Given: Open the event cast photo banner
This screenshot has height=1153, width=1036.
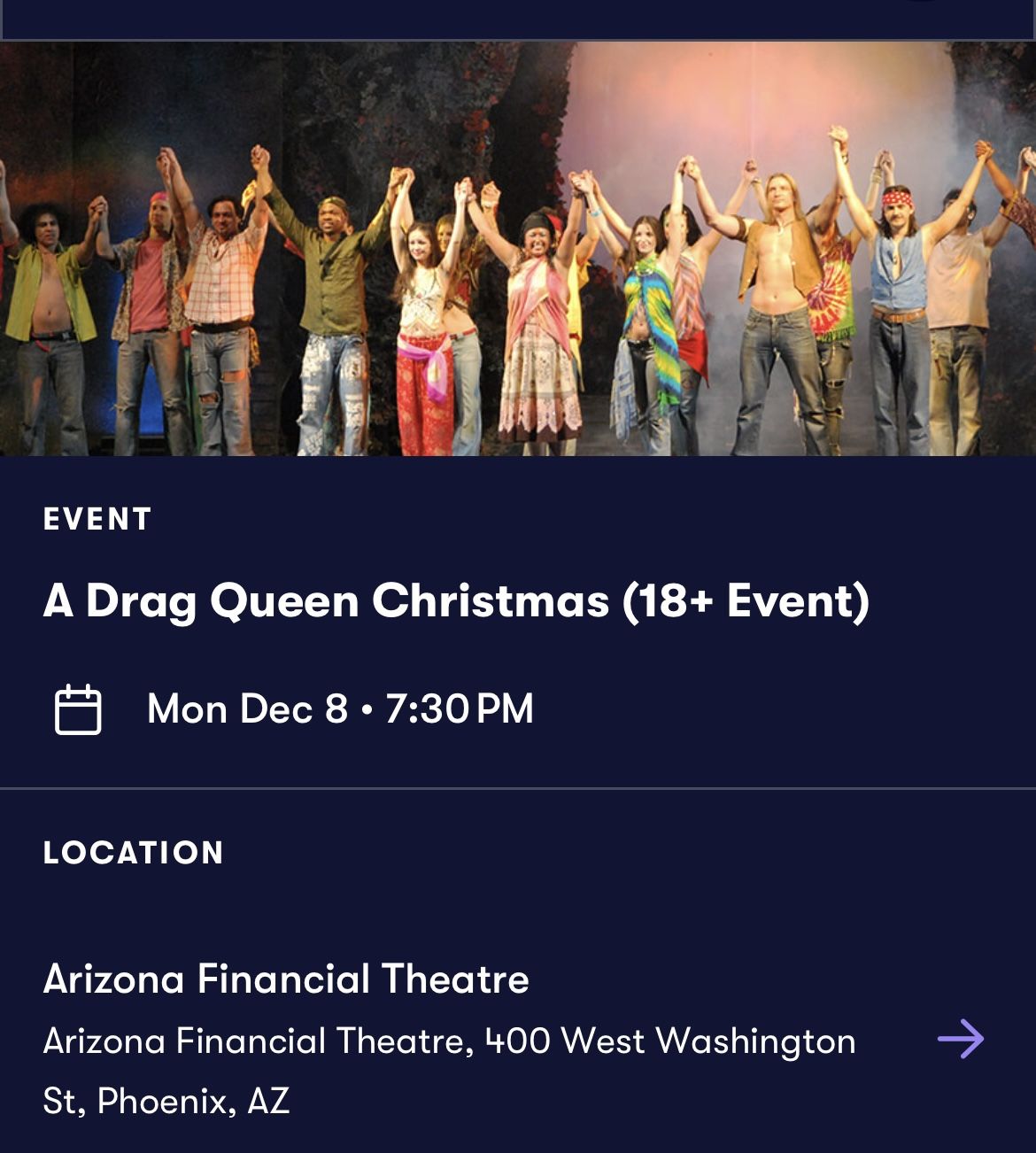Looking at the screenshot, I should pos(518,248).
